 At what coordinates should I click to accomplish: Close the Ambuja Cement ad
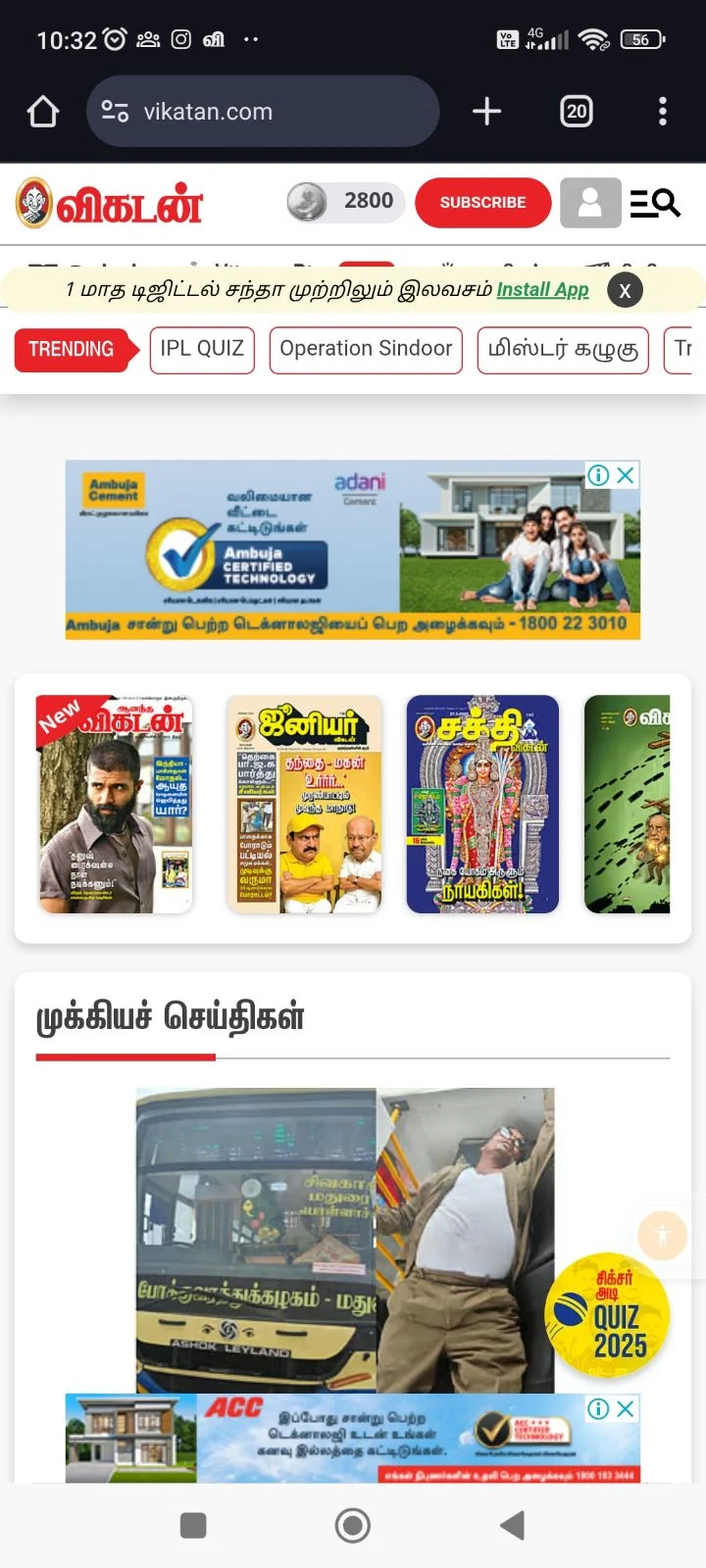click(626, 475)
